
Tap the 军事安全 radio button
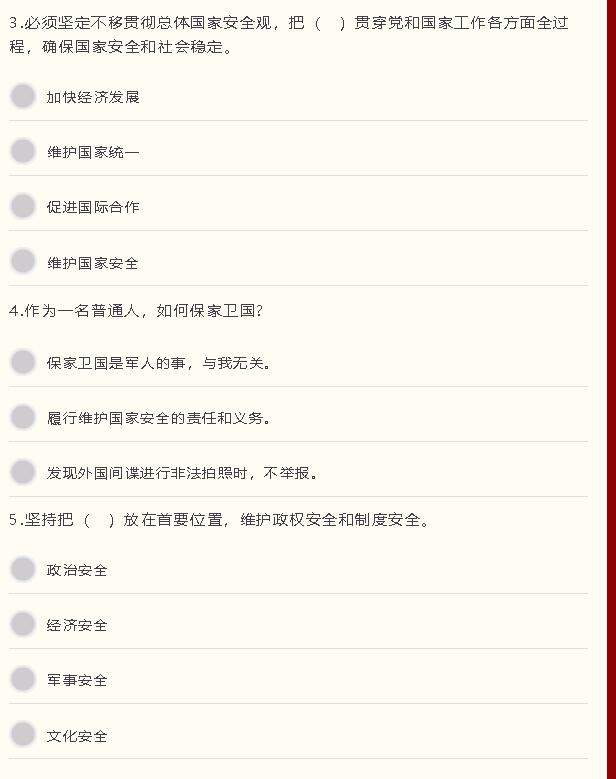click(x=23, y=679)
